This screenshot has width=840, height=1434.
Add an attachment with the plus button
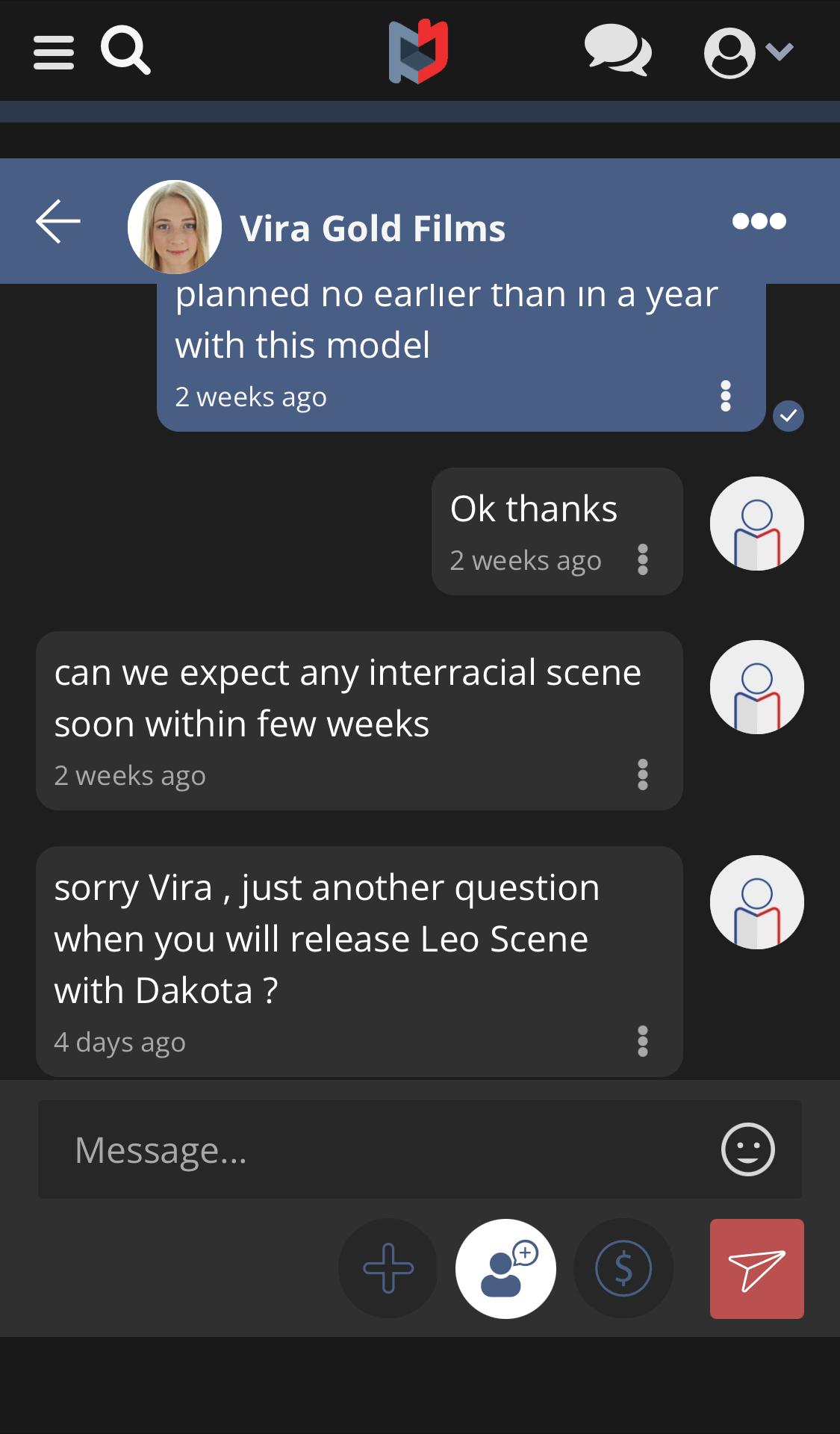point(388,1268)
